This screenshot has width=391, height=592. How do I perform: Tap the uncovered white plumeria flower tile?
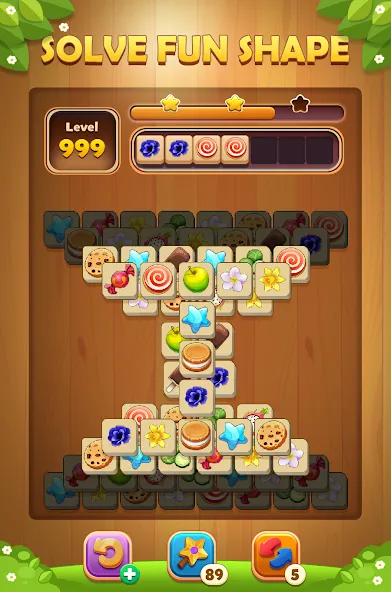point(234,281)
